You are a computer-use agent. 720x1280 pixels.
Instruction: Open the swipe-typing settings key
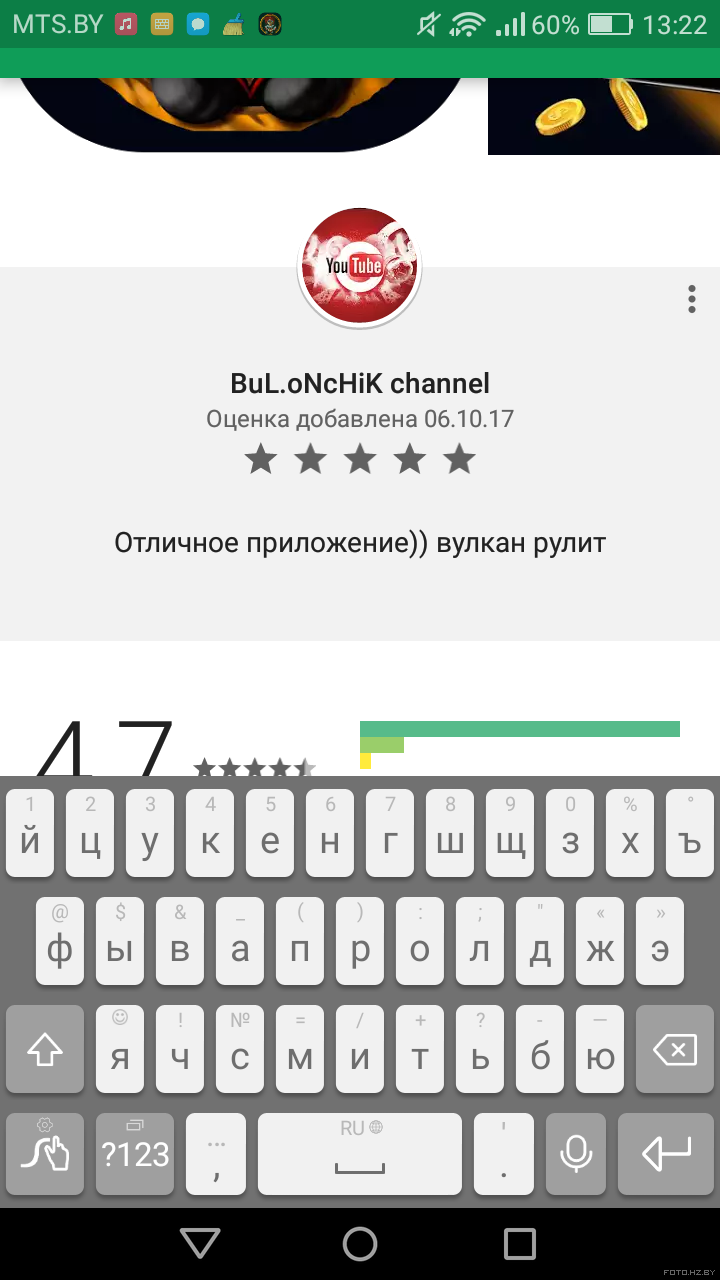[45, 1154]
